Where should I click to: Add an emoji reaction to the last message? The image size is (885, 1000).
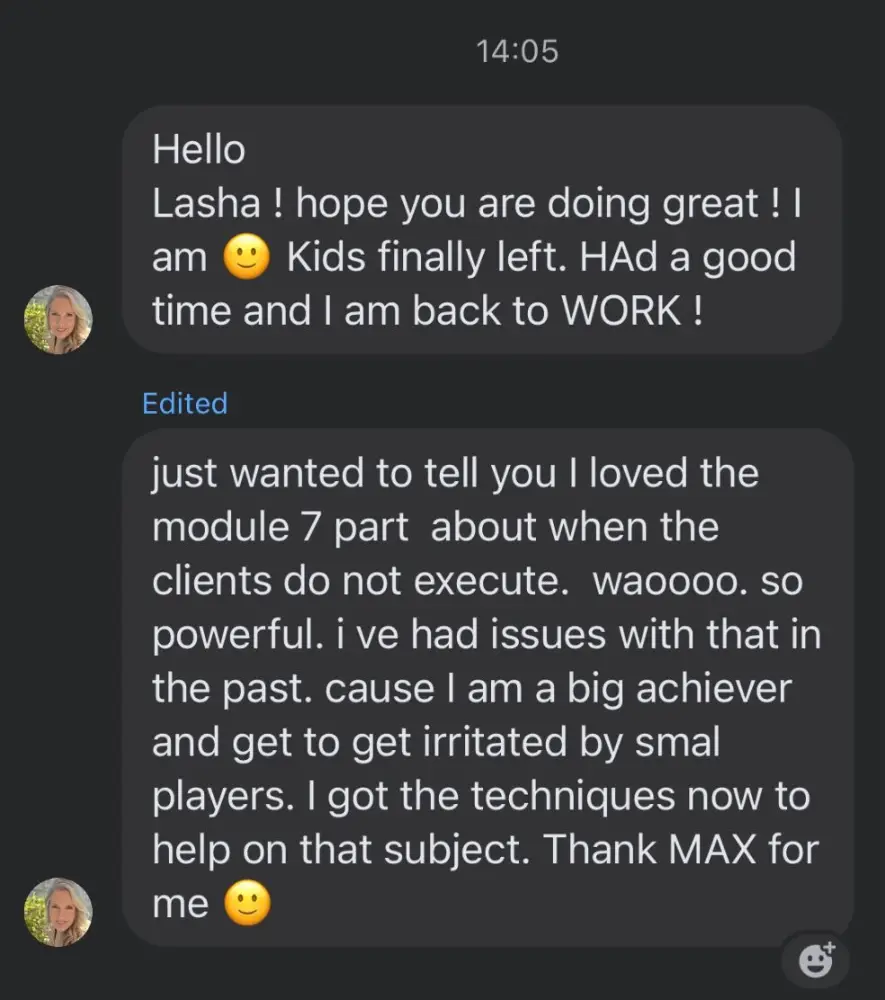pos(817,959)
